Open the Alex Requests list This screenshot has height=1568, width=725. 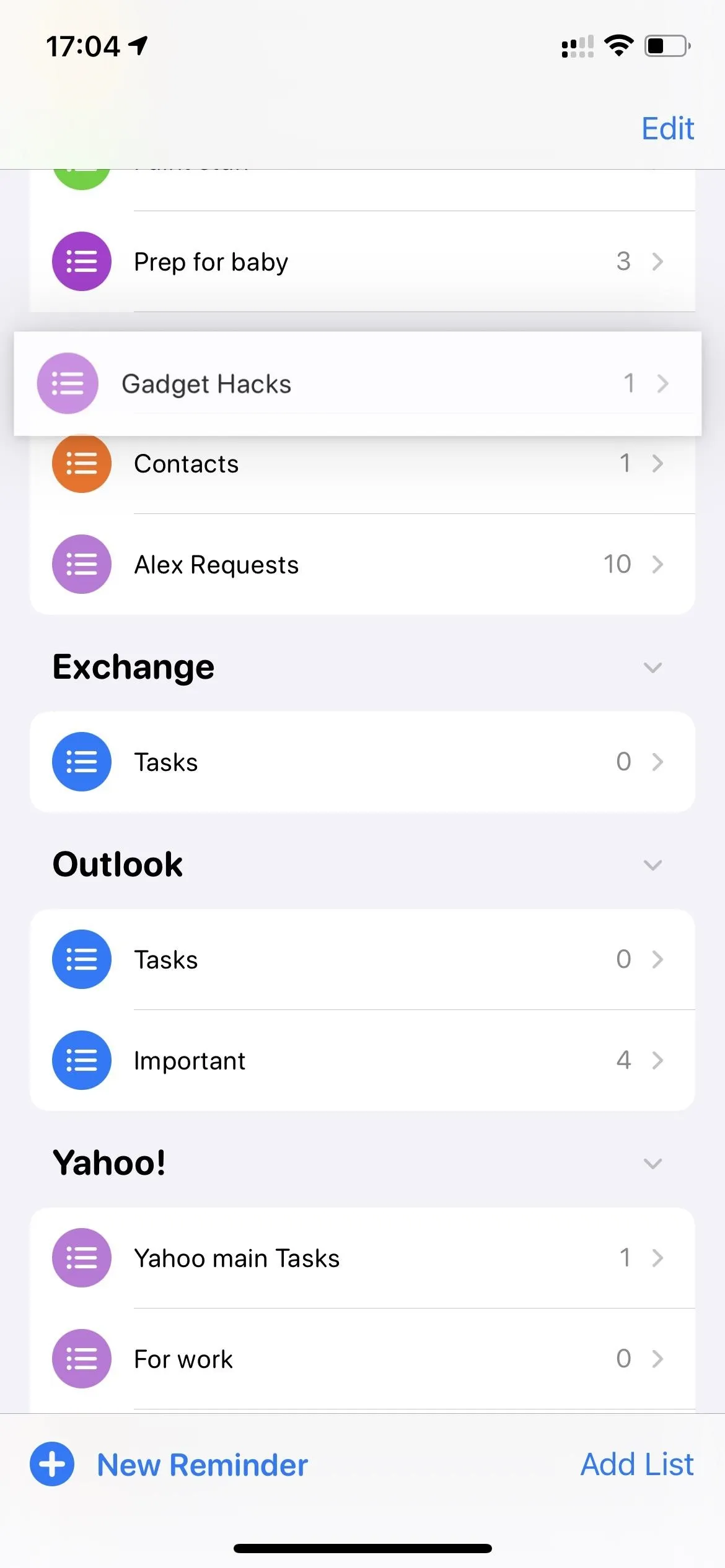tap(362, 564)
